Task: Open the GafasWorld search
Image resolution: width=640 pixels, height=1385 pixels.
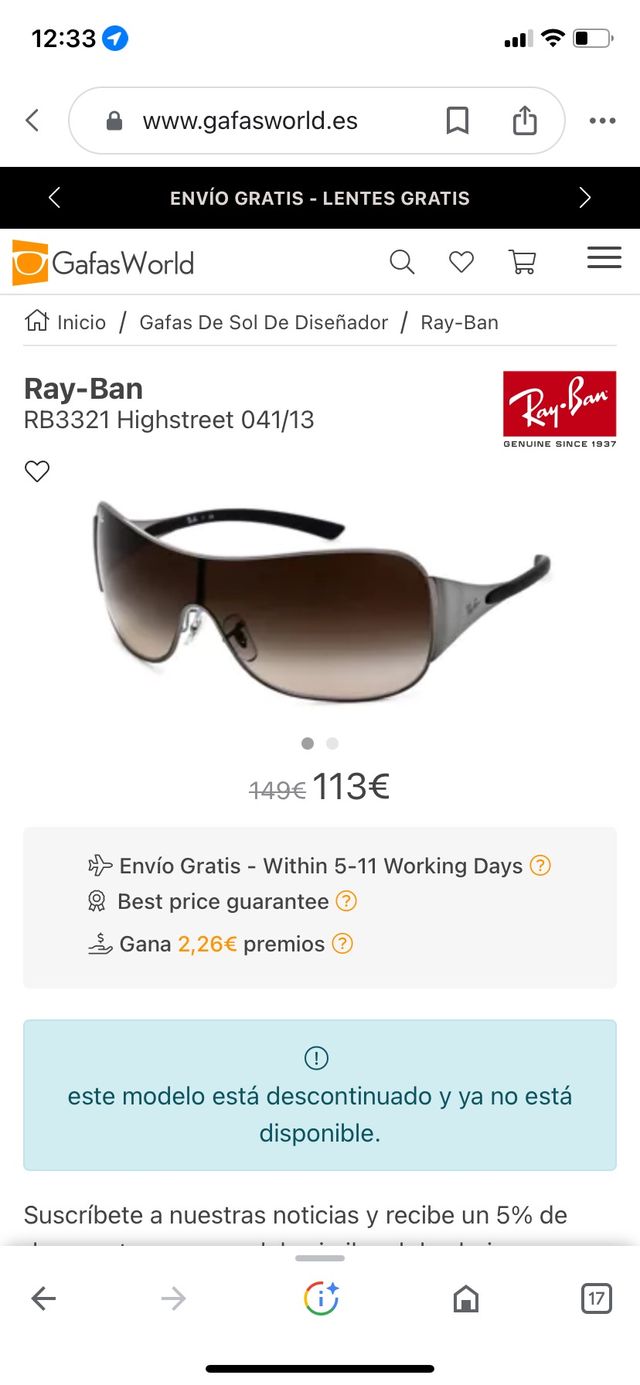Action: (x=401, y=262)
